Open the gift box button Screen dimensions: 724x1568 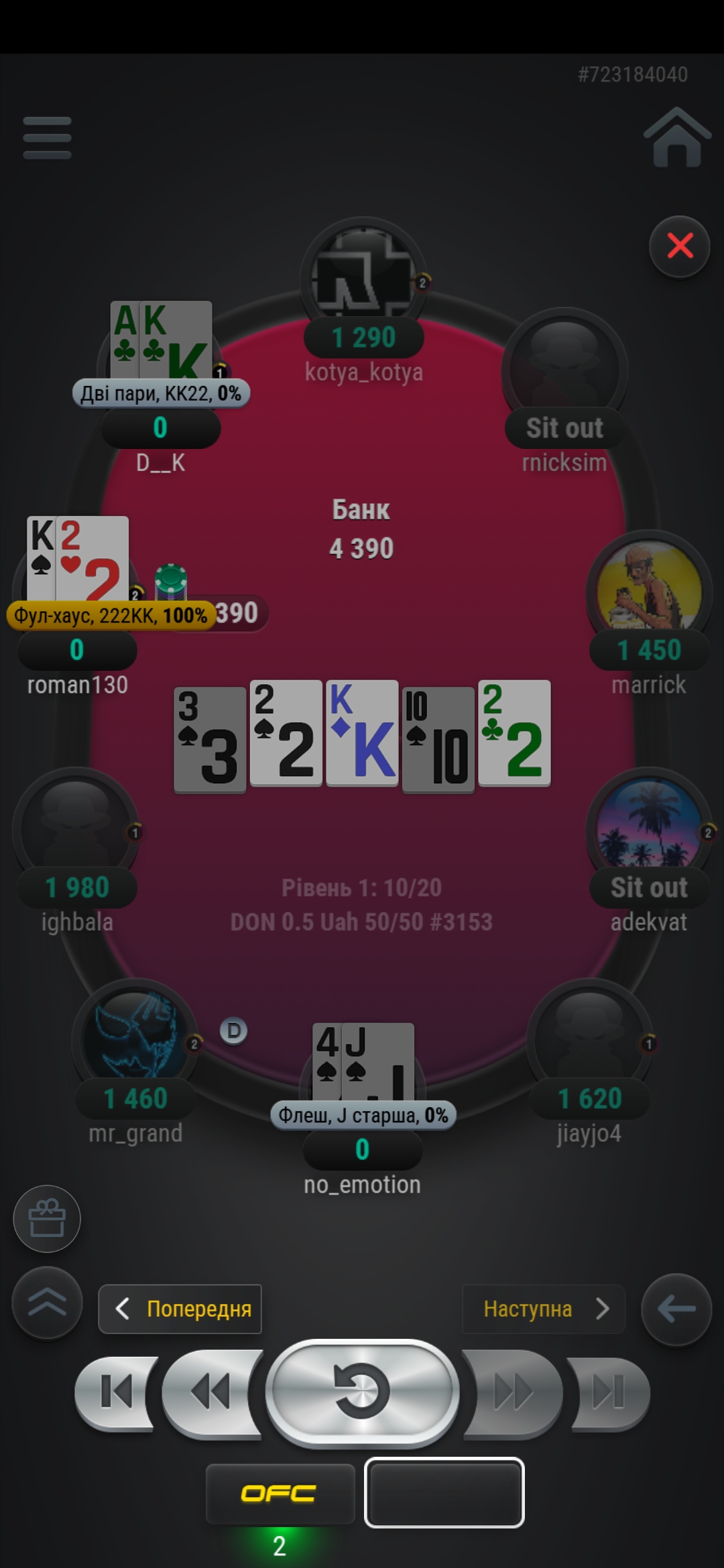[47, 1218]
